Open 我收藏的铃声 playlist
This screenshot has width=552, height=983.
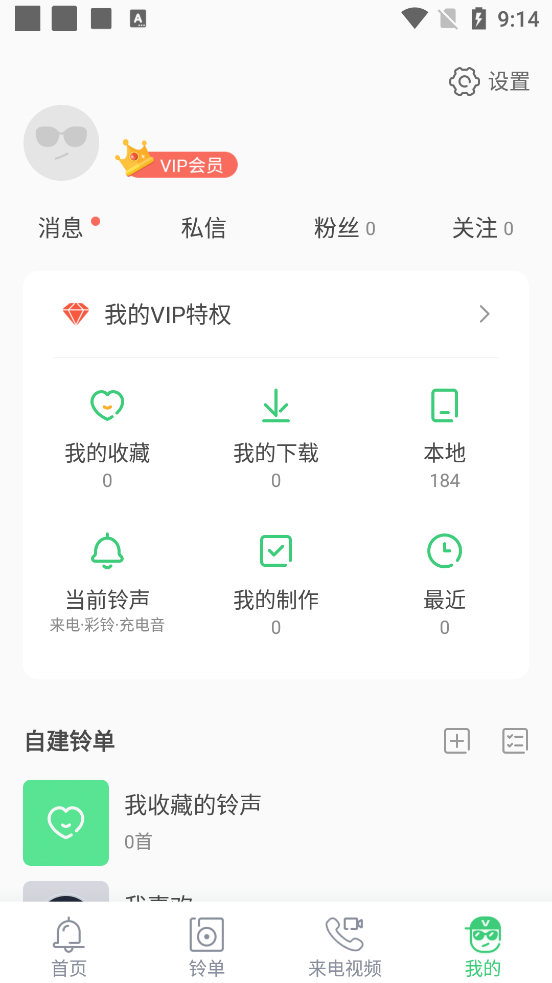point(276,823)
